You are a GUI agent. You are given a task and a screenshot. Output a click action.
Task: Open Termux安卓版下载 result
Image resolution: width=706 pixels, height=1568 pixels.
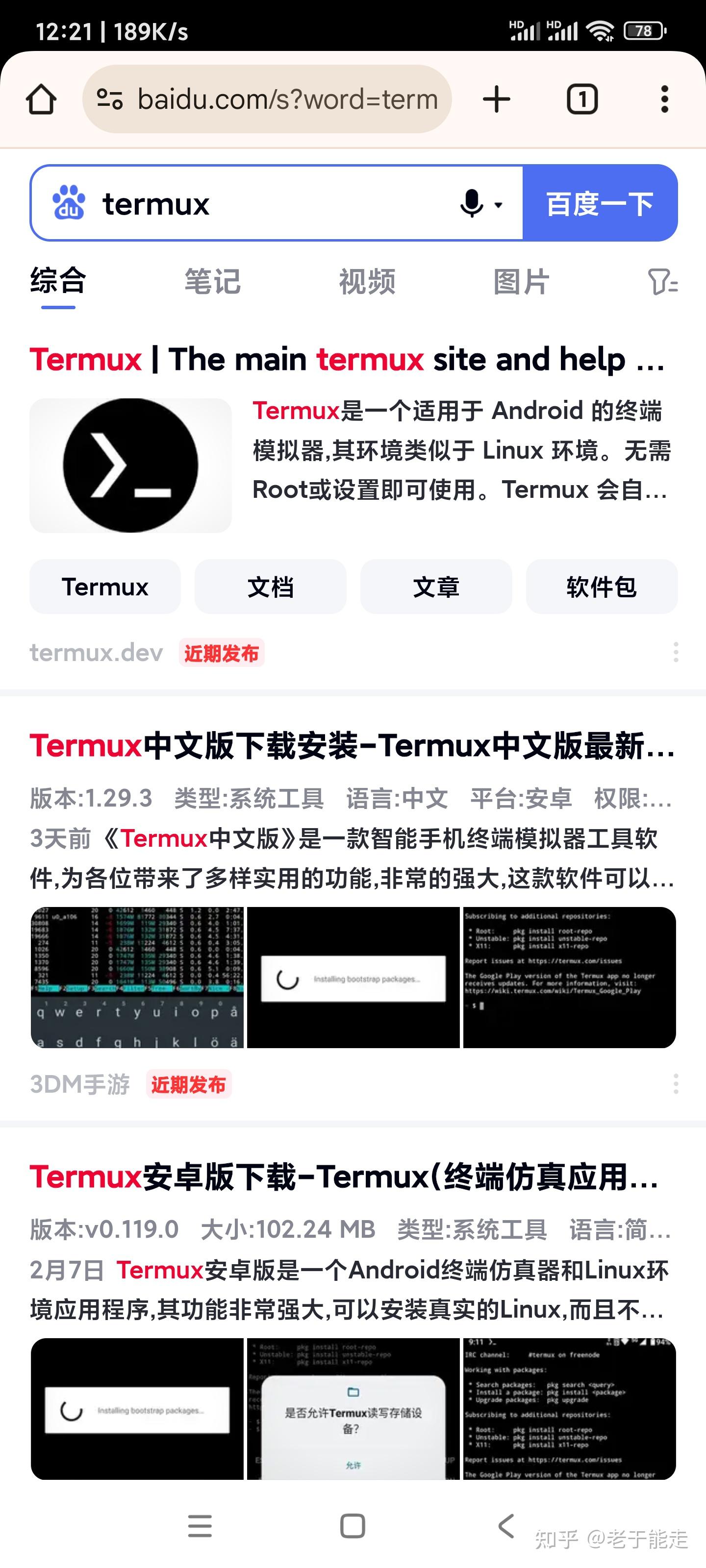pyautogui.click(x=344, y=1176)
